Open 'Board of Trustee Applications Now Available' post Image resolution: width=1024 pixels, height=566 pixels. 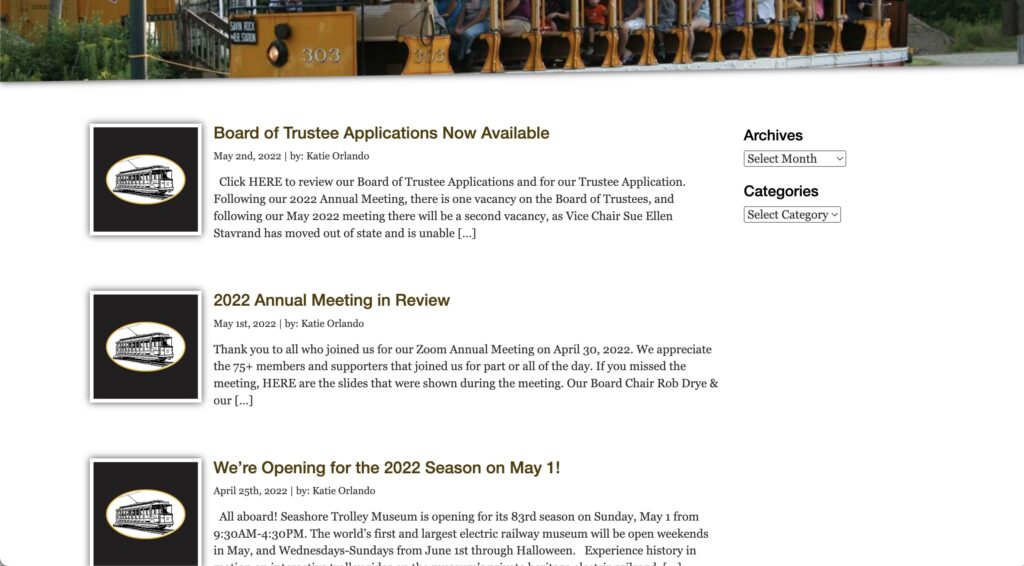(x=381, y=133)
